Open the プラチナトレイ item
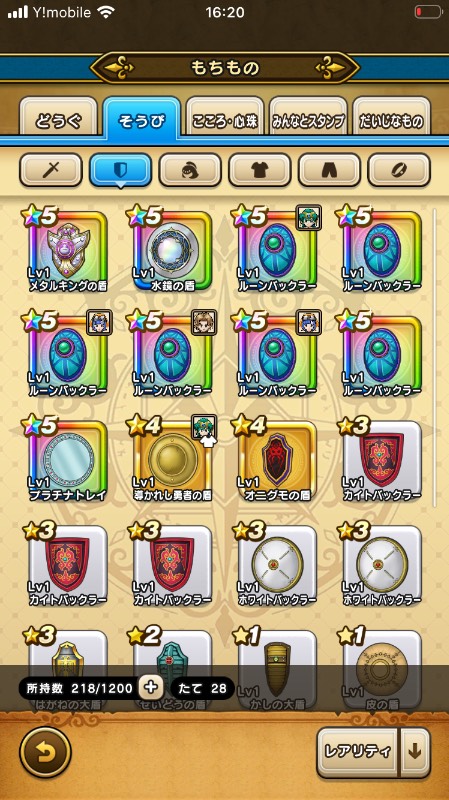The height and width of the screenshot is (800, 449). [x=67, y=460]
